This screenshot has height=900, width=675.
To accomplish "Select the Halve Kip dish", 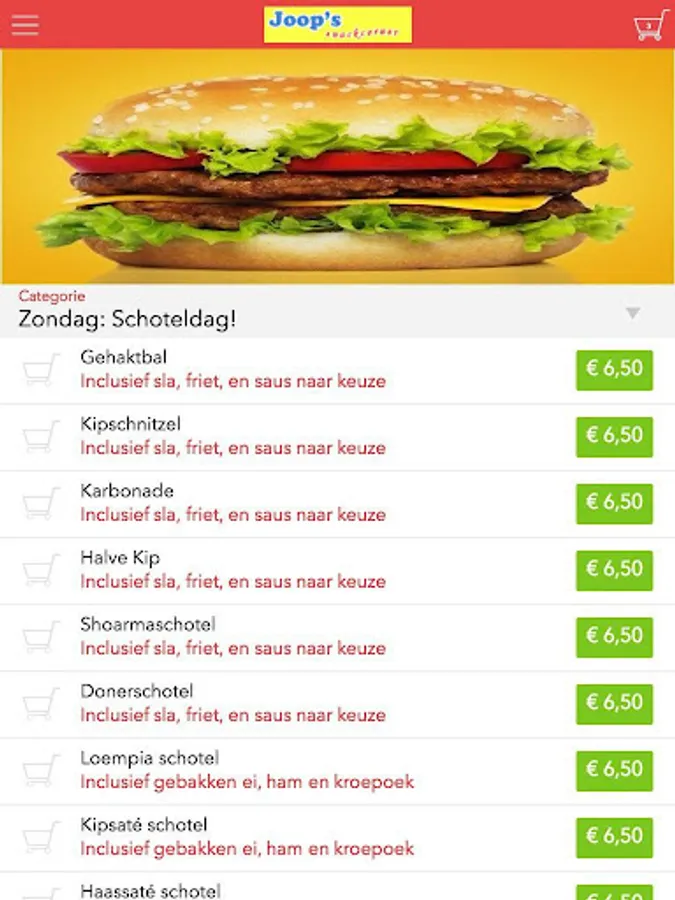I will tap(232, 570).
